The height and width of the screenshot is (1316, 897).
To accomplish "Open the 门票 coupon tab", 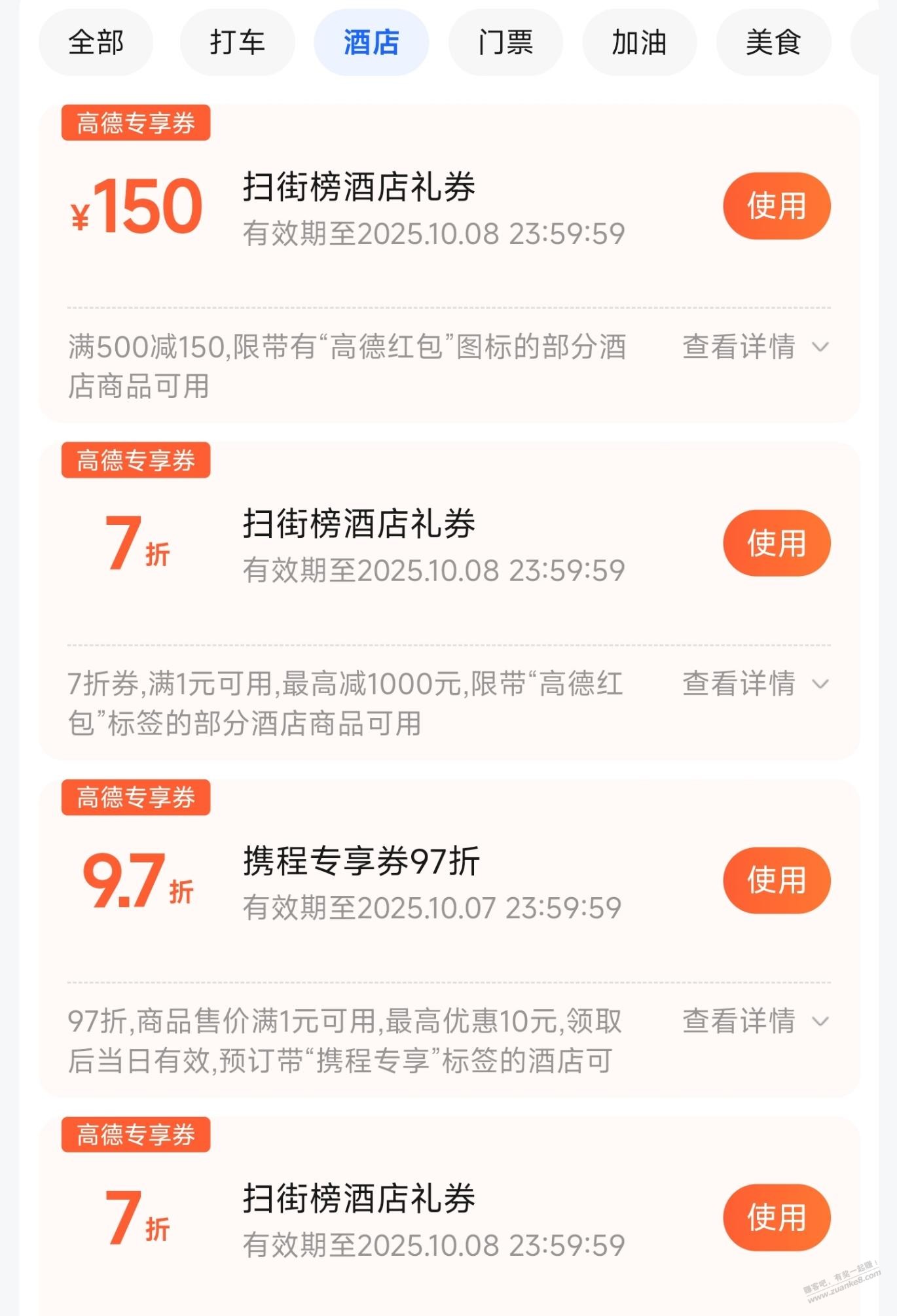I will coord(505,43).
